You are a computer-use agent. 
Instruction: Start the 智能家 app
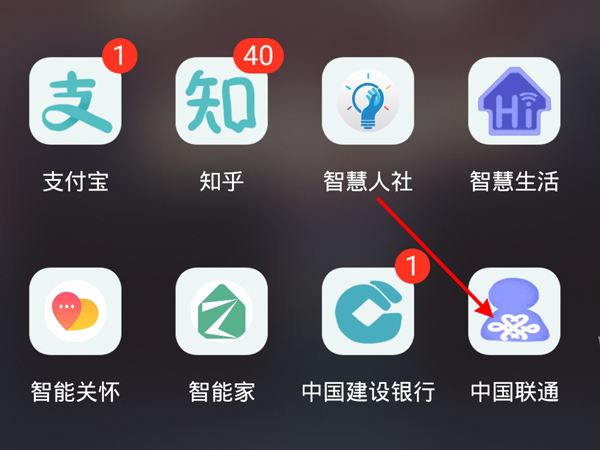pos(222,313)
